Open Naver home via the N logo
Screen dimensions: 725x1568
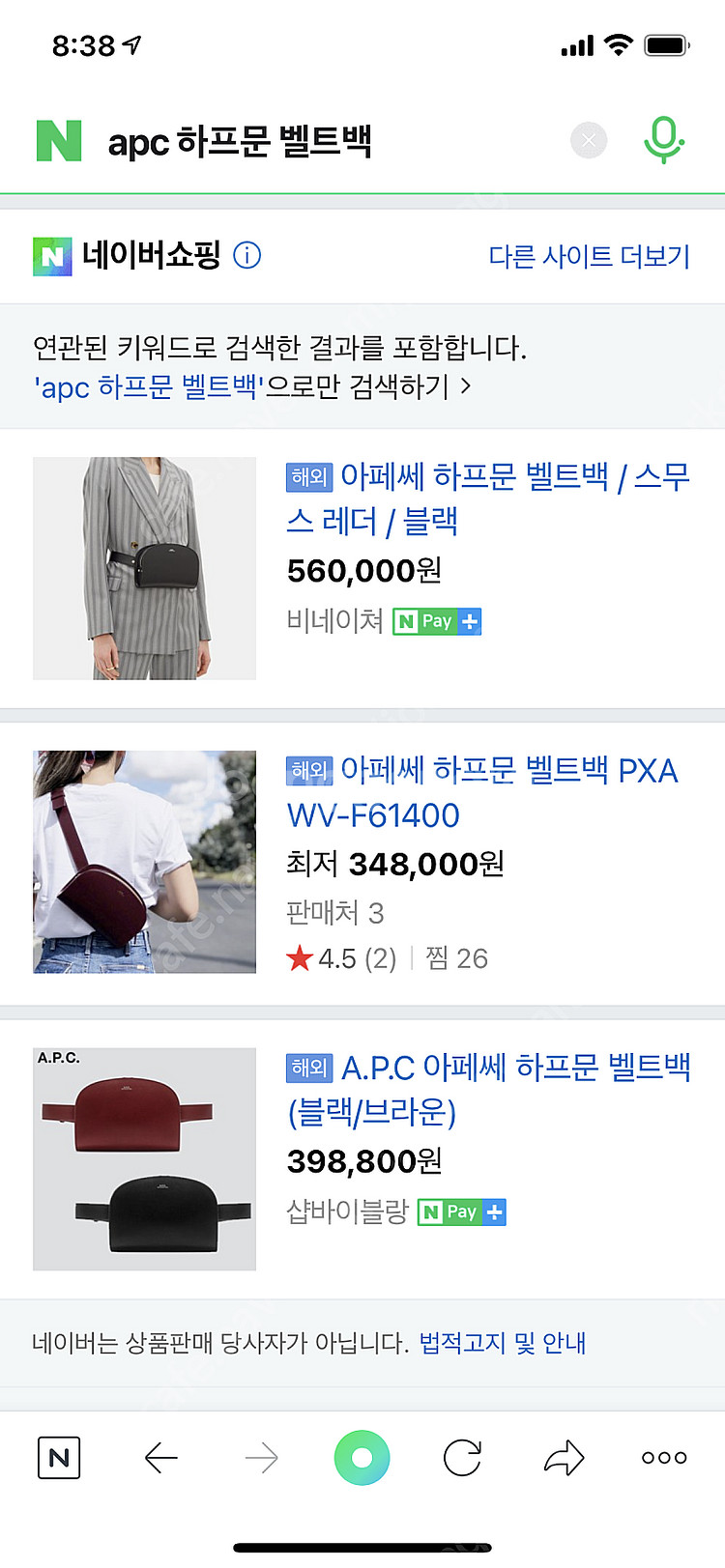[58, 139]
